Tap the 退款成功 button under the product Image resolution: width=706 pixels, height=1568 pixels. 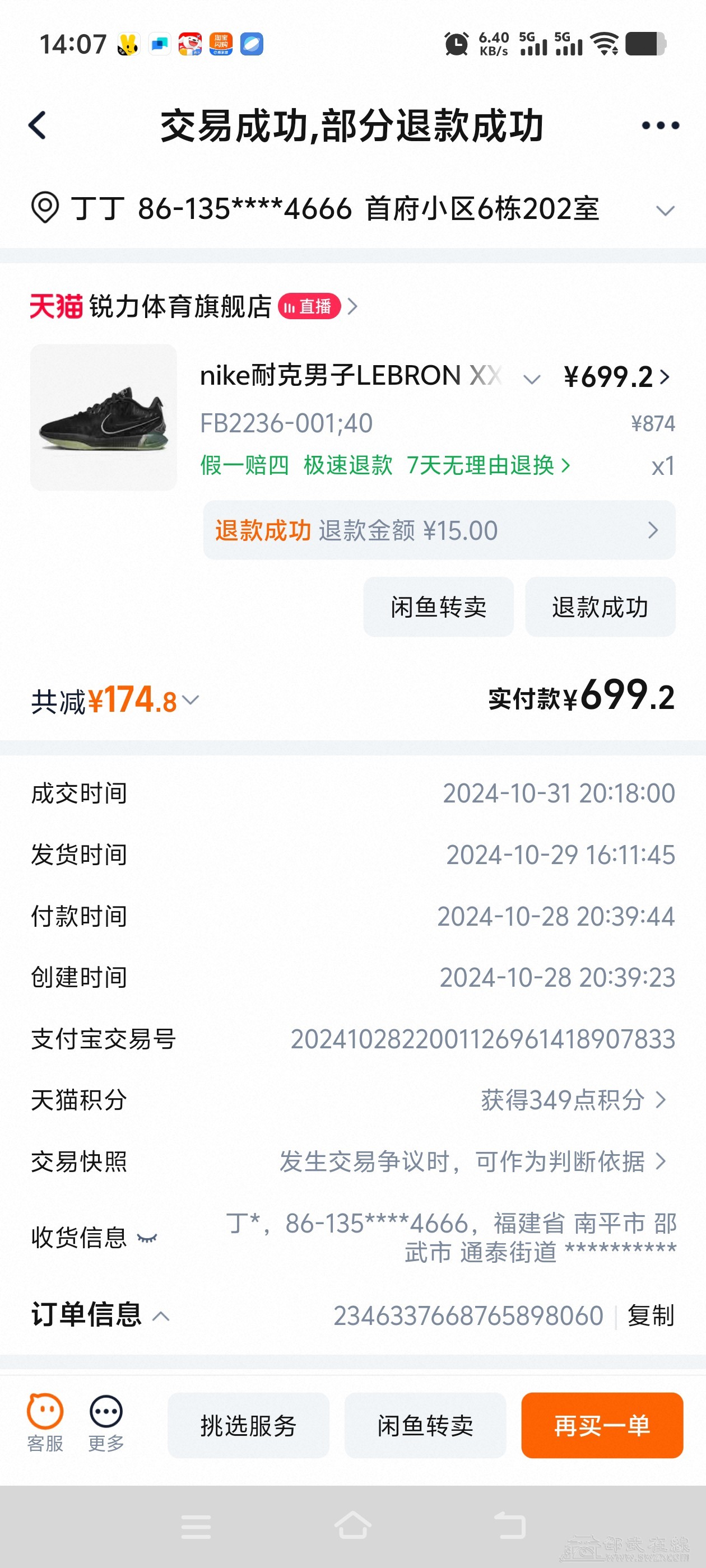pos(600,607)
